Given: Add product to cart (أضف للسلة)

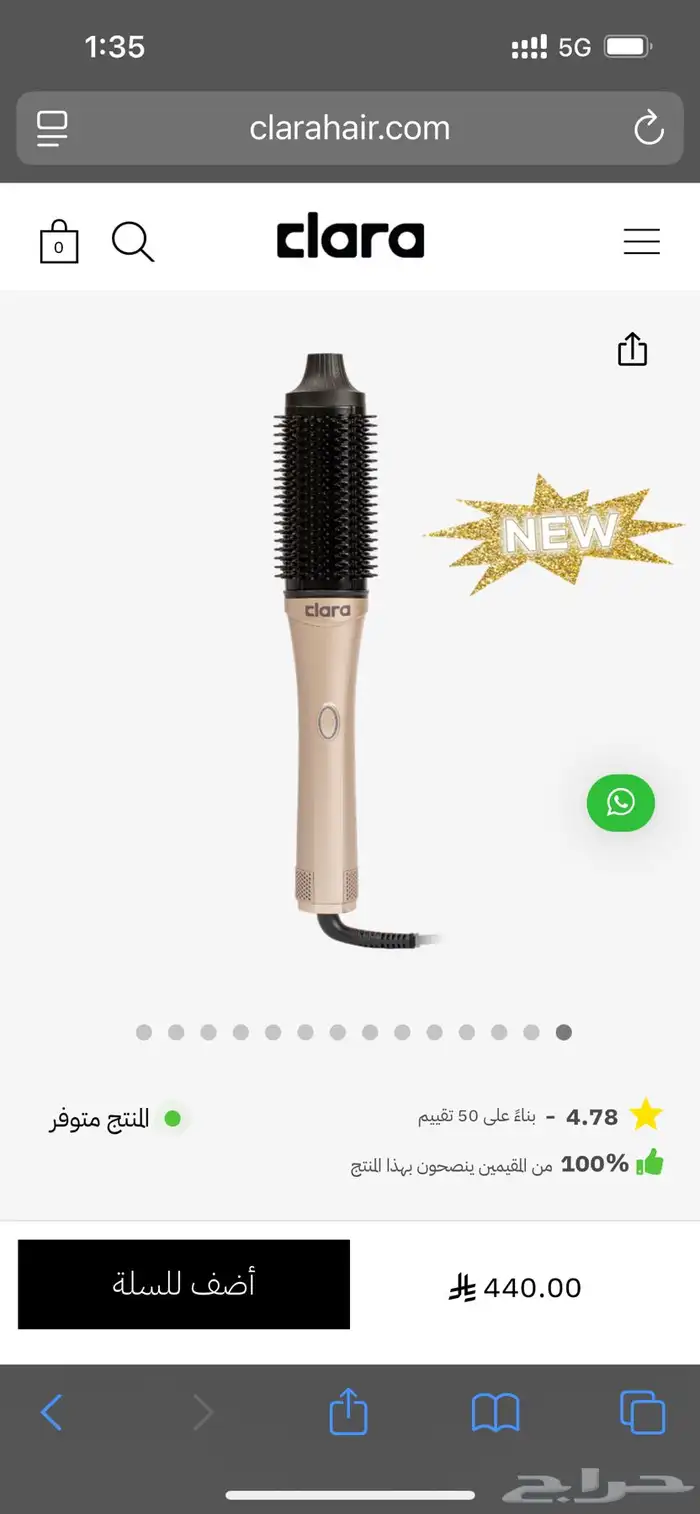Looking at the screenshot, I should point(184,1284).
